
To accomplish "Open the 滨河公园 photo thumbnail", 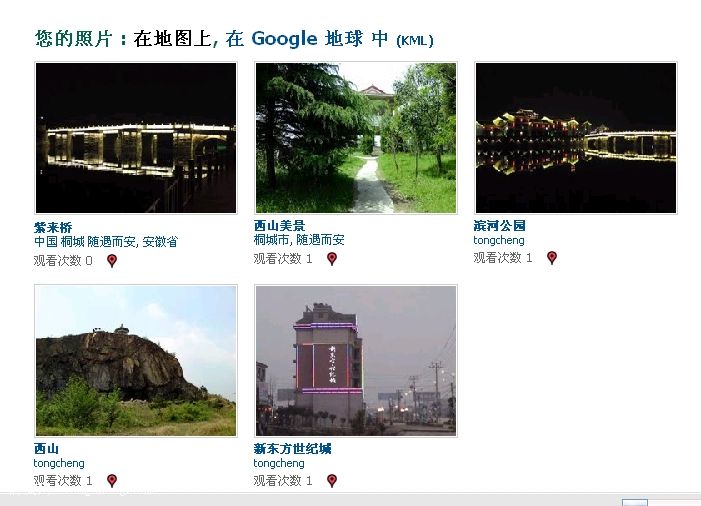I will (x=576, y=138).
